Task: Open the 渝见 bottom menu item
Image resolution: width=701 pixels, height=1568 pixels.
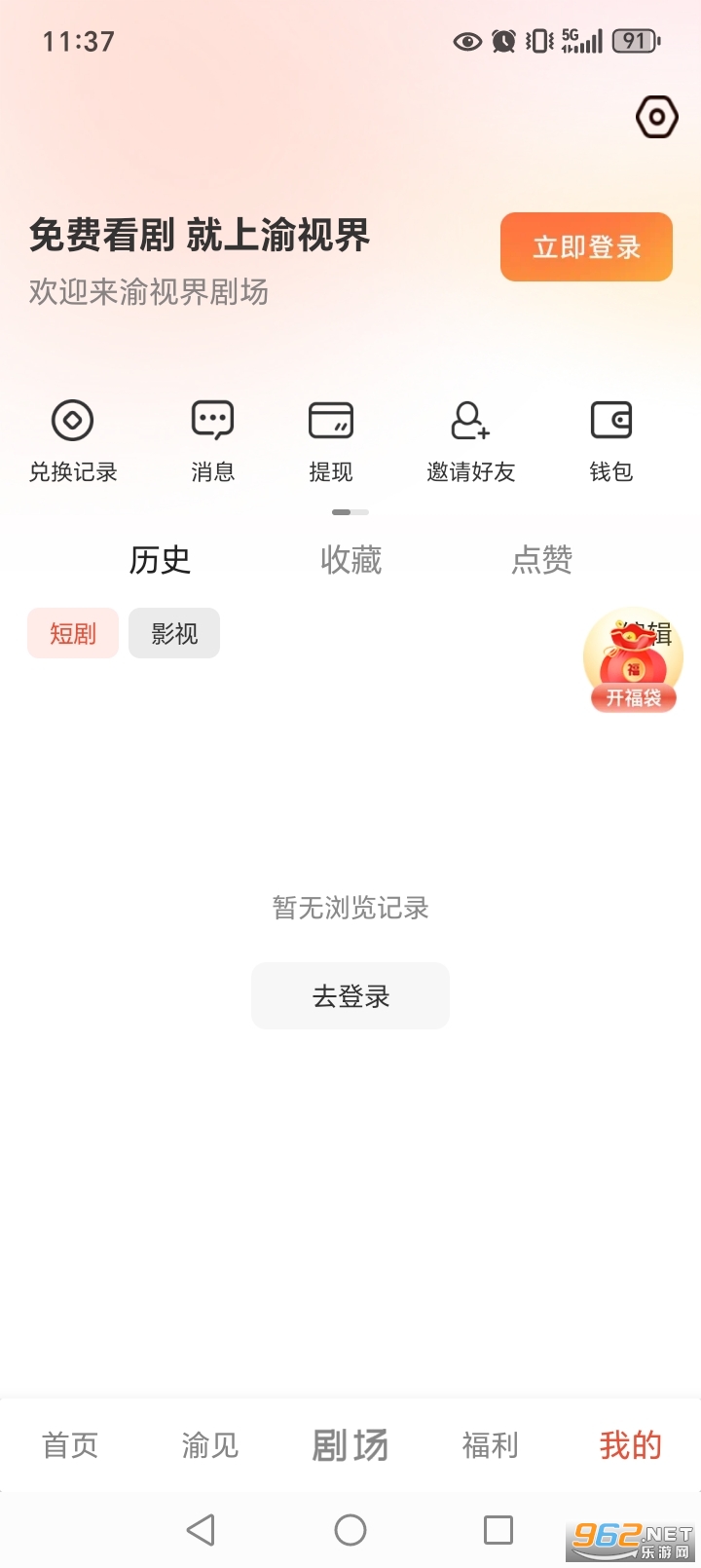Action: pos(208,1446)
